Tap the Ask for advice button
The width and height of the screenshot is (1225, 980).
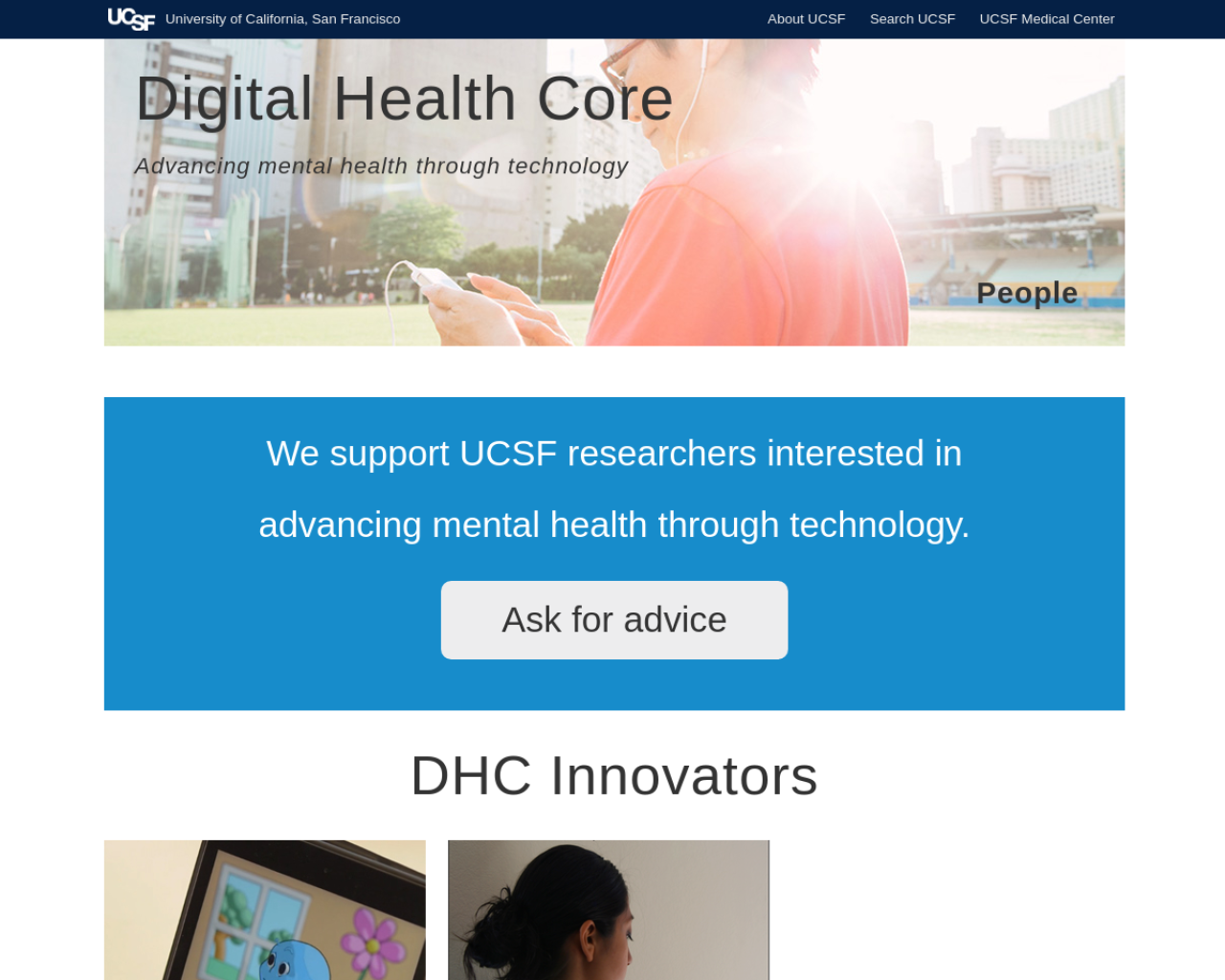(614, 620)
